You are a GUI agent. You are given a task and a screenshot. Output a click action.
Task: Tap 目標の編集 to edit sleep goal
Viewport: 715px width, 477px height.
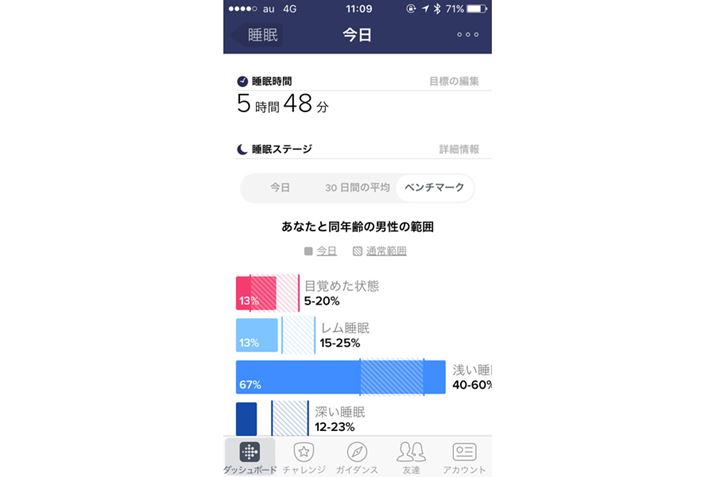454,81
